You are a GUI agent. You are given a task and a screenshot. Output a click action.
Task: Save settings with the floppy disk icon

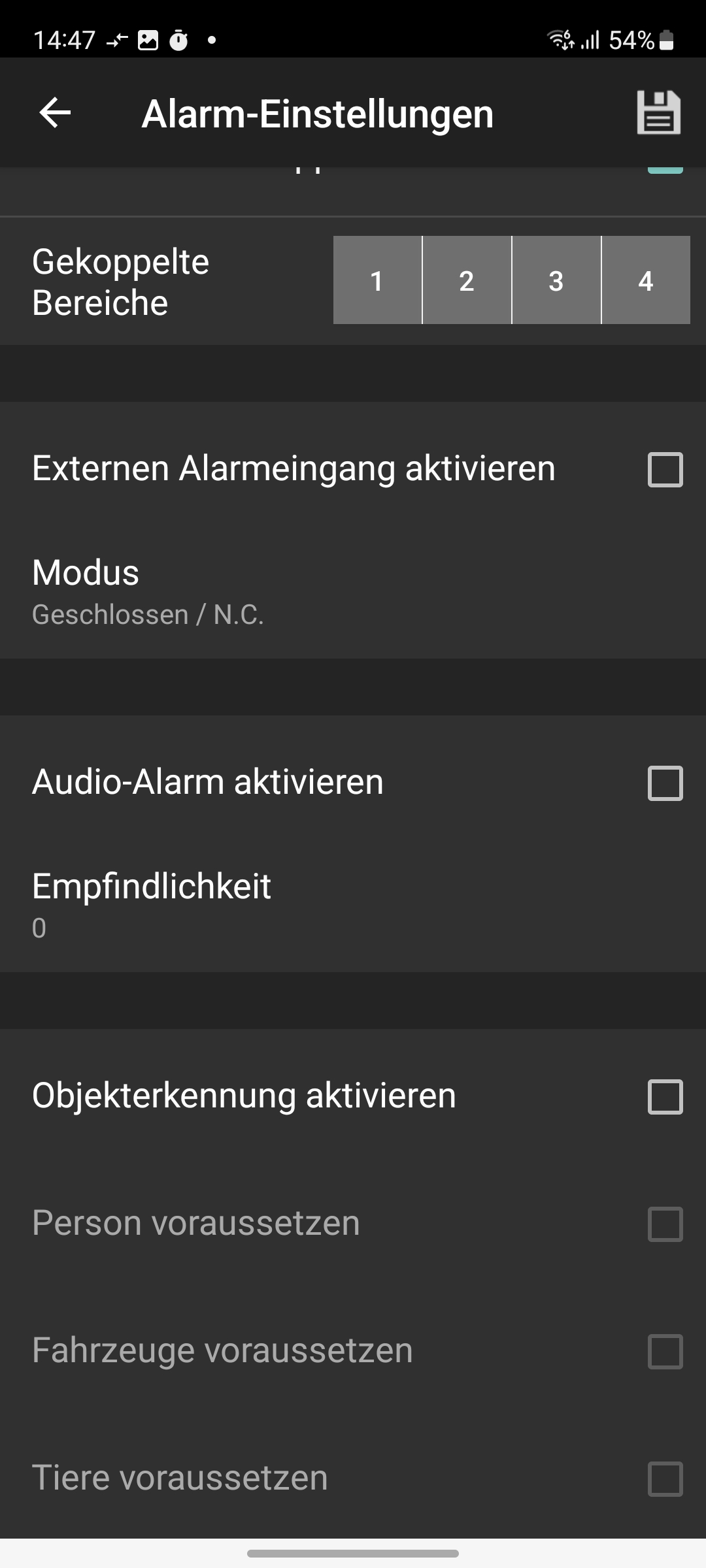pyautogui.click(x=658, y=113)
